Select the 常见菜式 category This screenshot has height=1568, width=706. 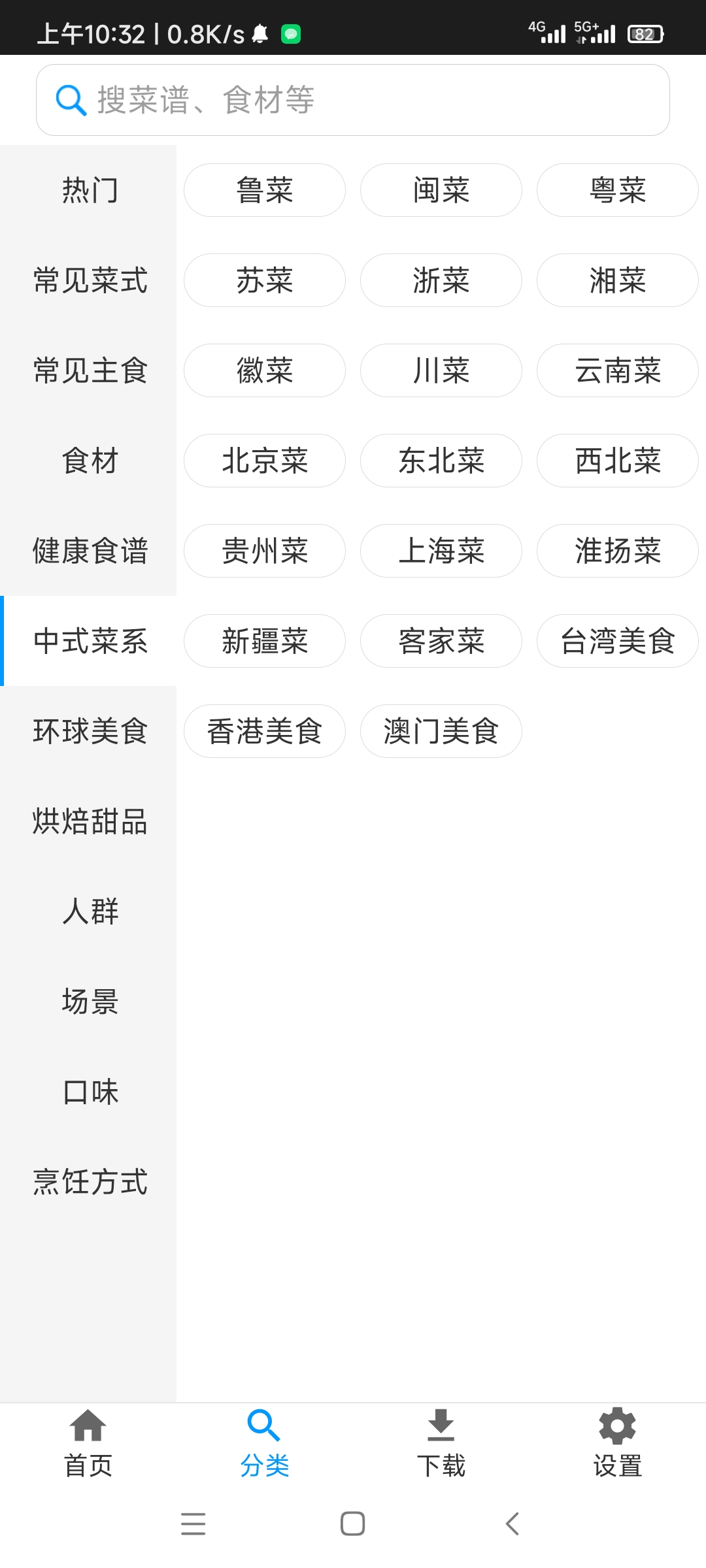90,280
